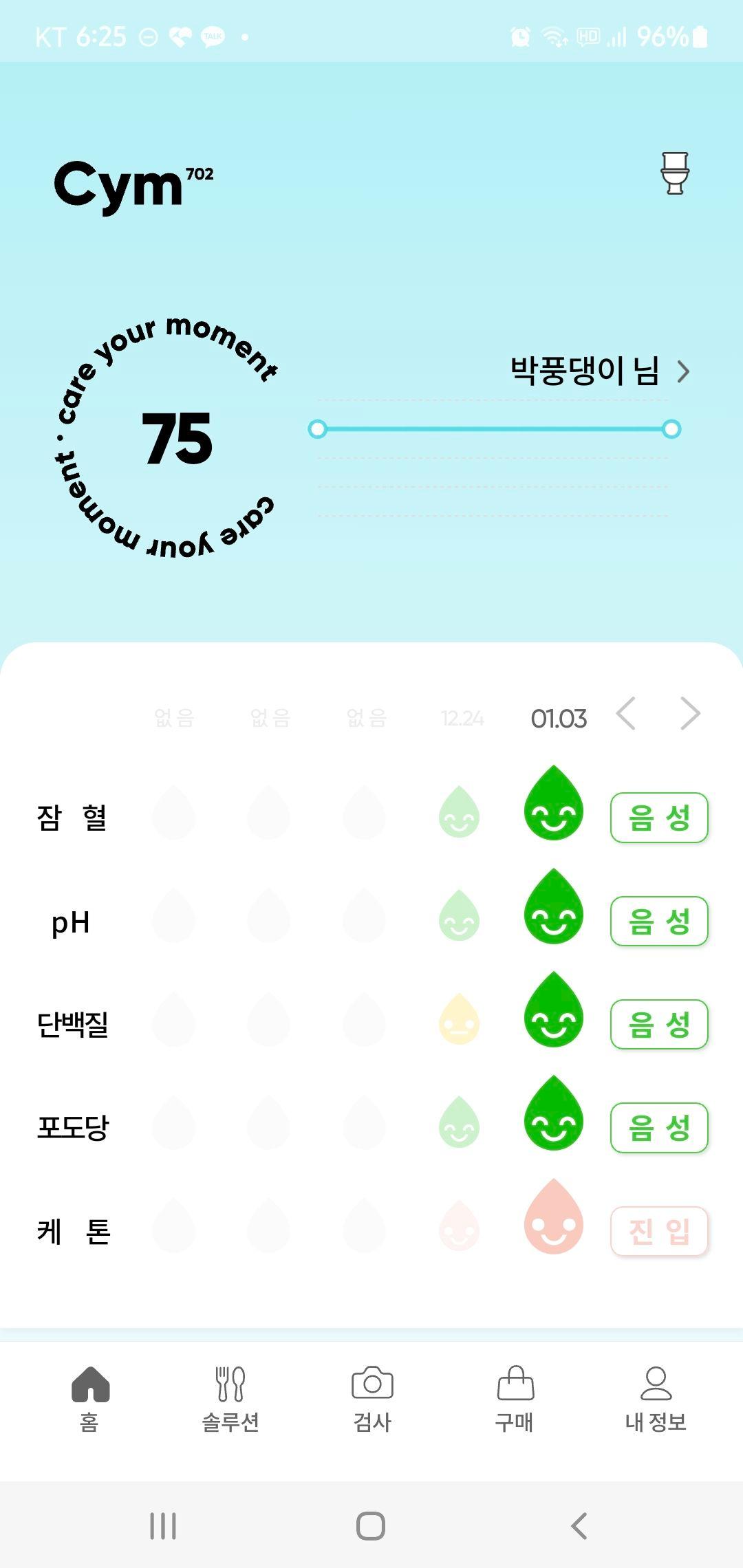Select the 01.03 date column
Viewport: 743px width, 1568px height.
click(x=559, y=719)
